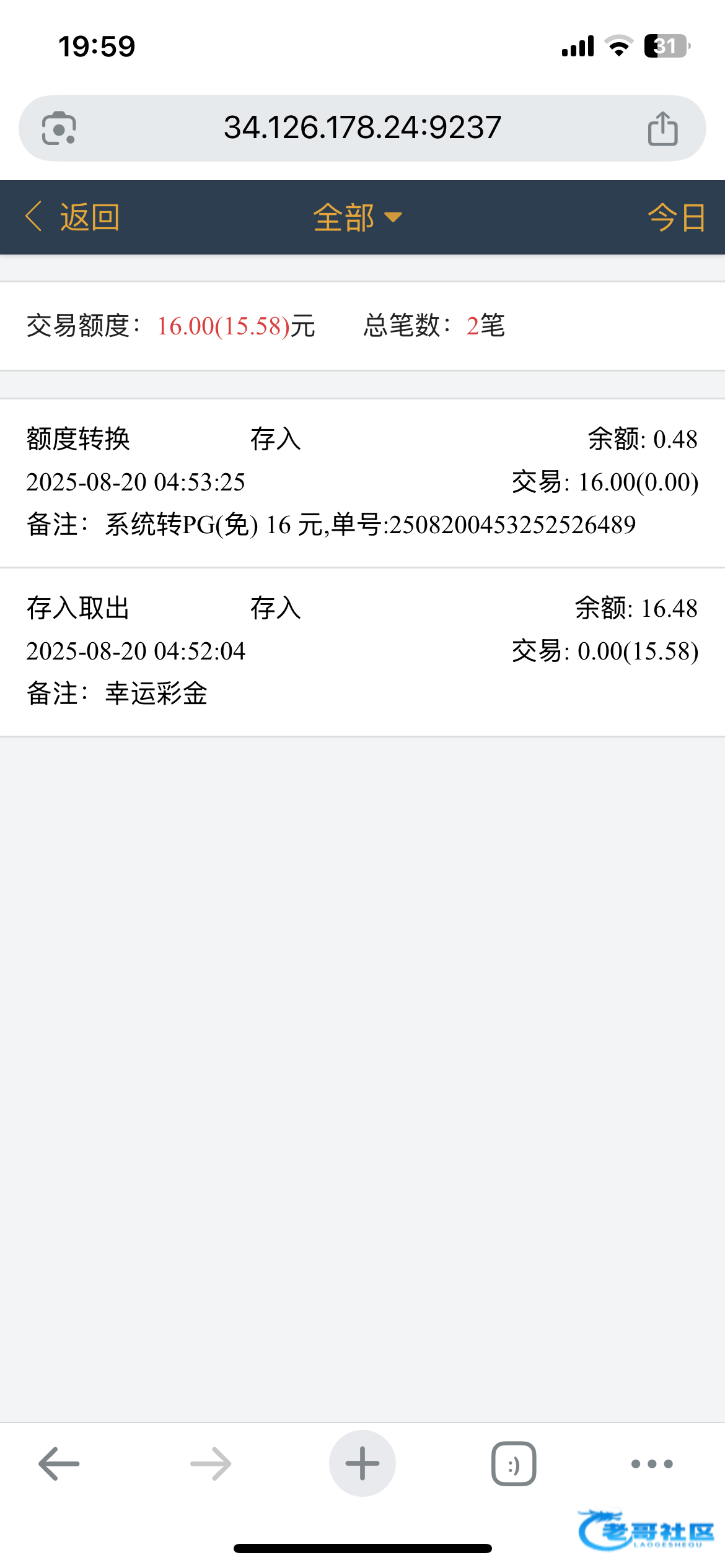Viewport: 725px width, 1568px height.
Task: Filter transactions by 今日
Action: click(677, 217)
